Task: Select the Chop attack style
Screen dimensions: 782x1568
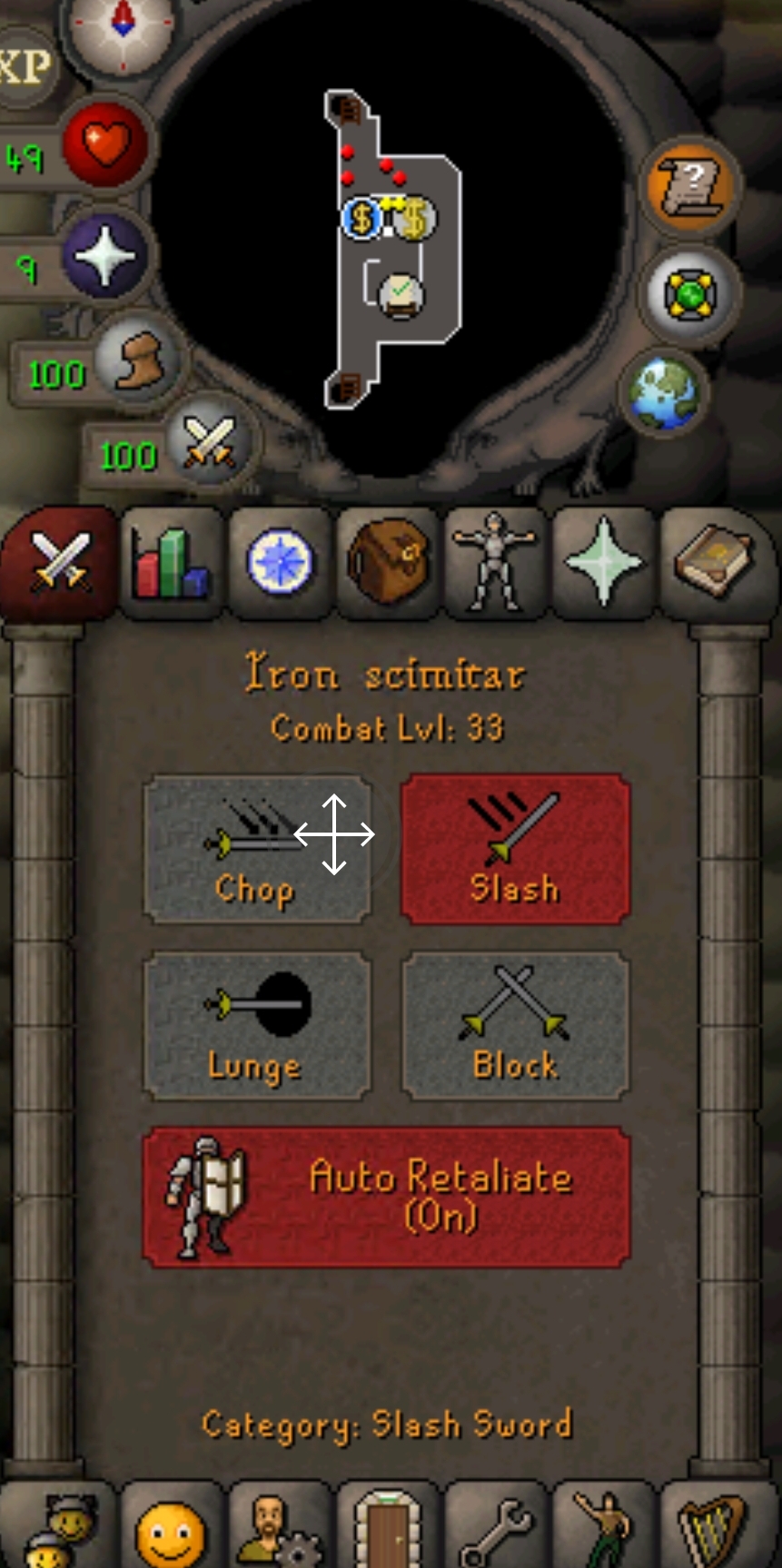Action: point(257,849)
